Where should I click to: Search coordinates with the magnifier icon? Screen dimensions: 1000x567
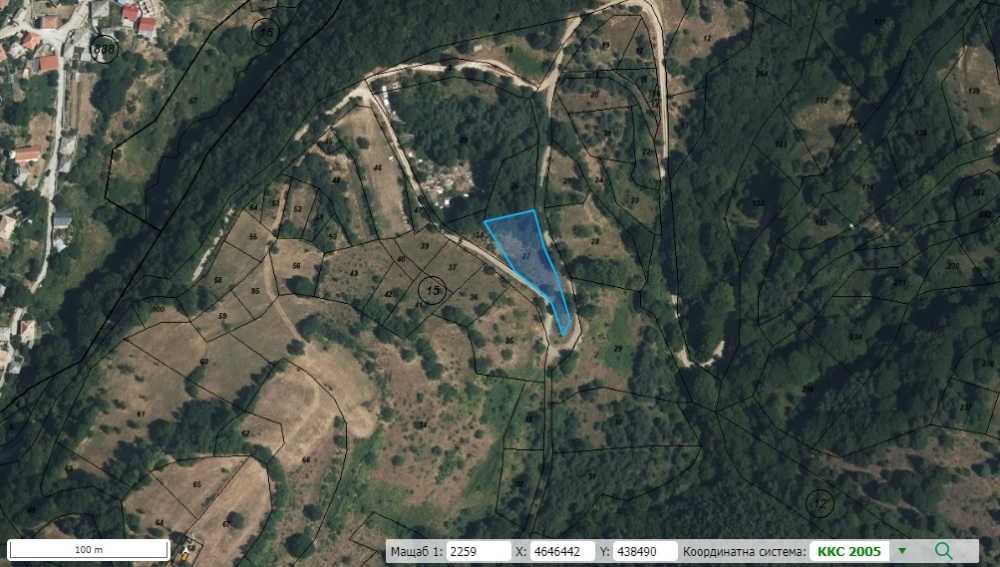(943, 551)
